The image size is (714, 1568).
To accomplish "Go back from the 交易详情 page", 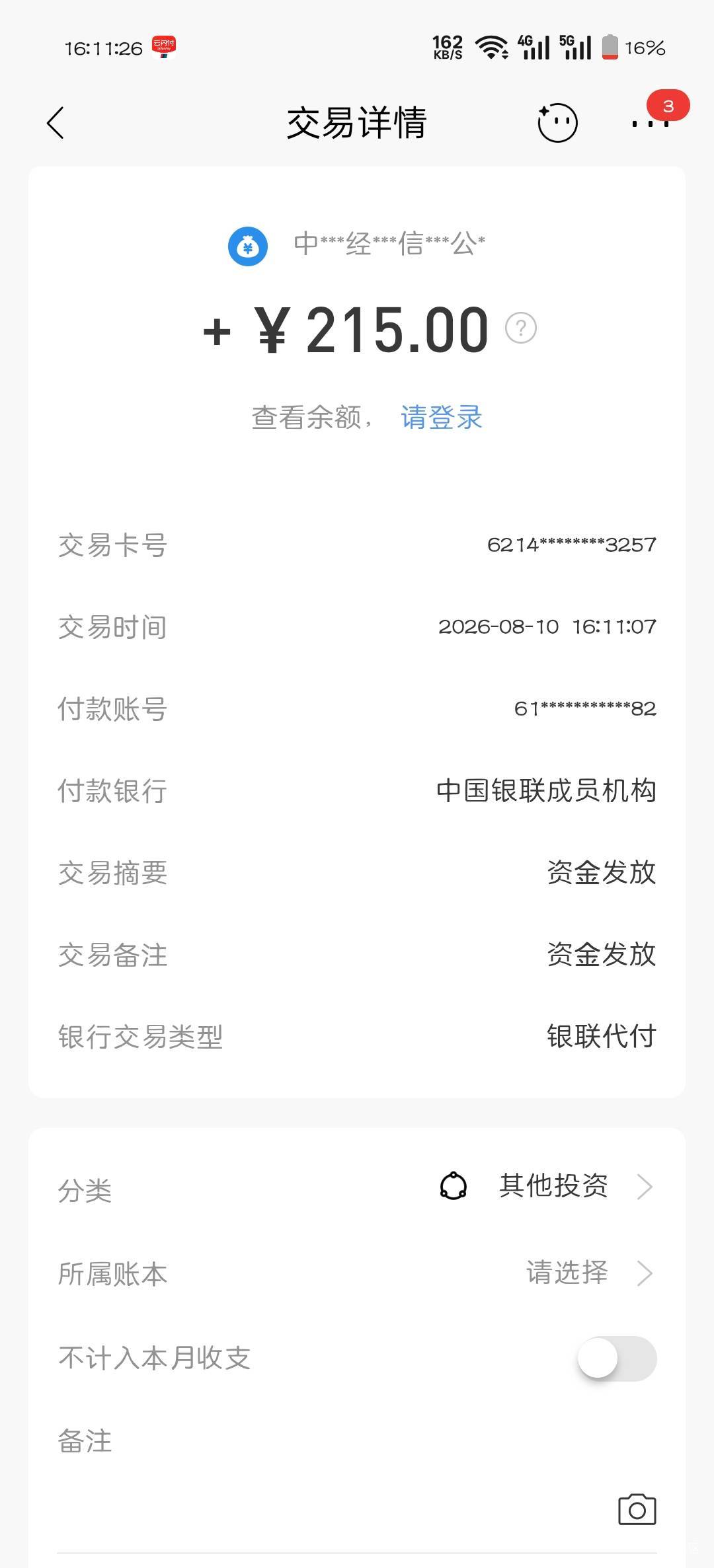I will coord(56,123).
